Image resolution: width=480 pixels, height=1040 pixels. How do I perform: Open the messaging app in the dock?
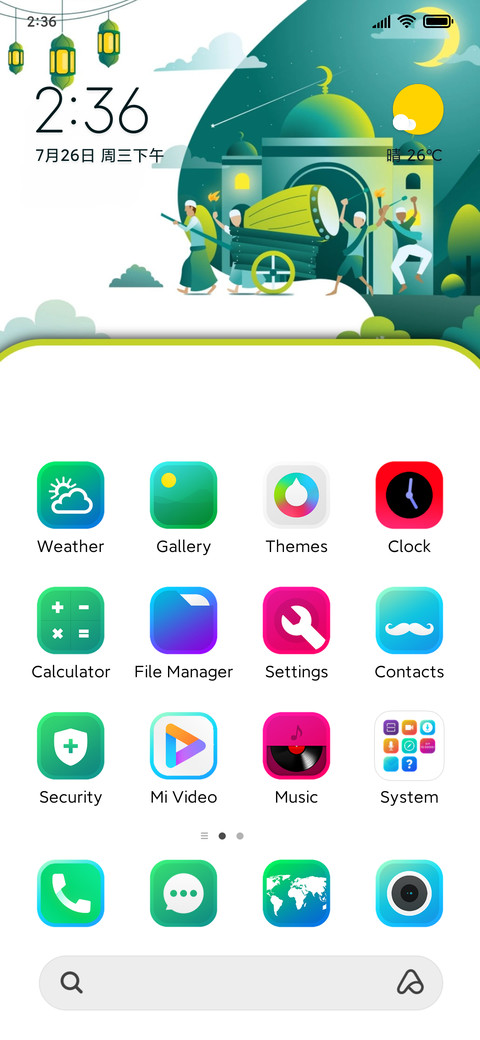coord(184,893)
